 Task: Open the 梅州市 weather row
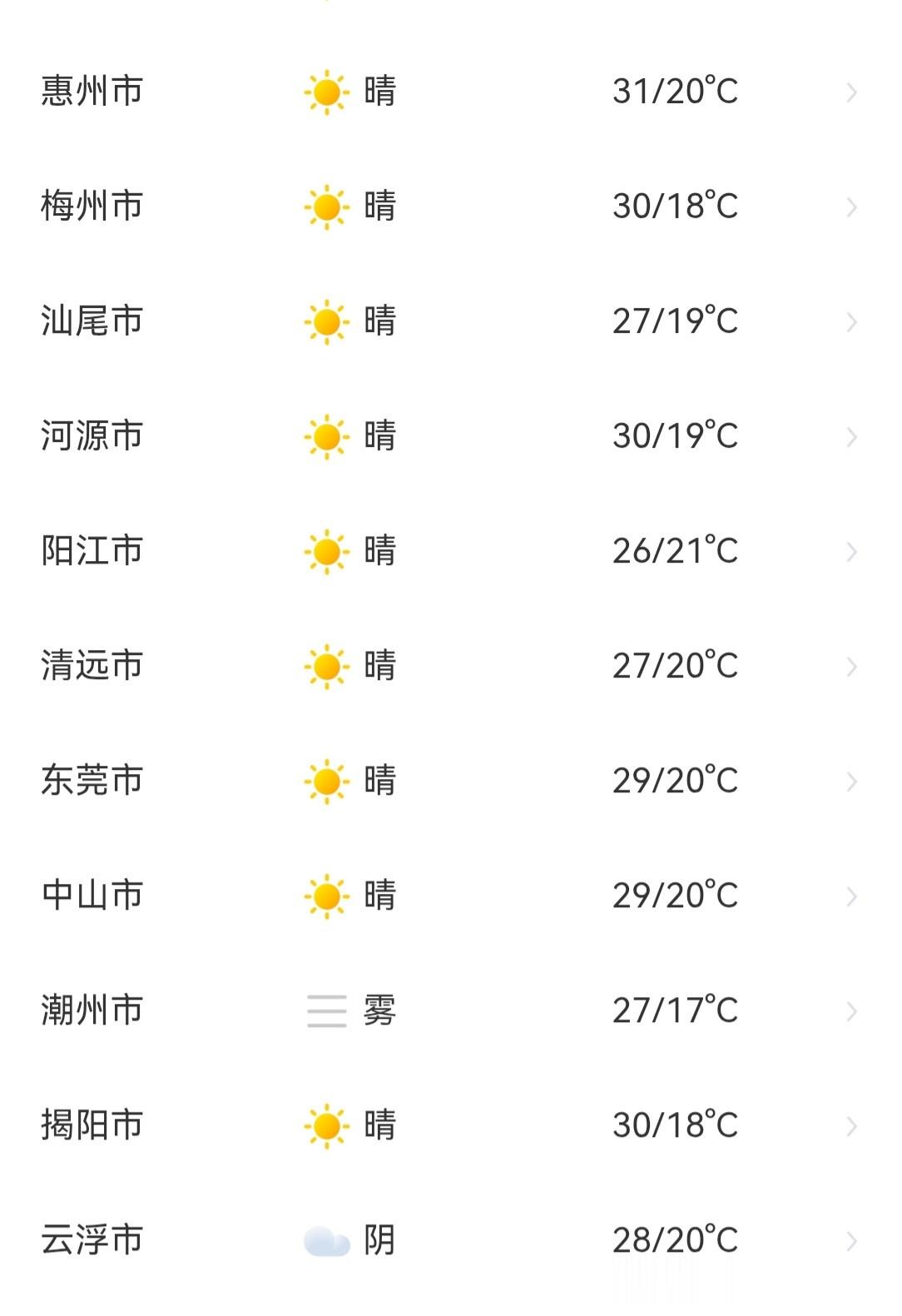click(451, 206)
